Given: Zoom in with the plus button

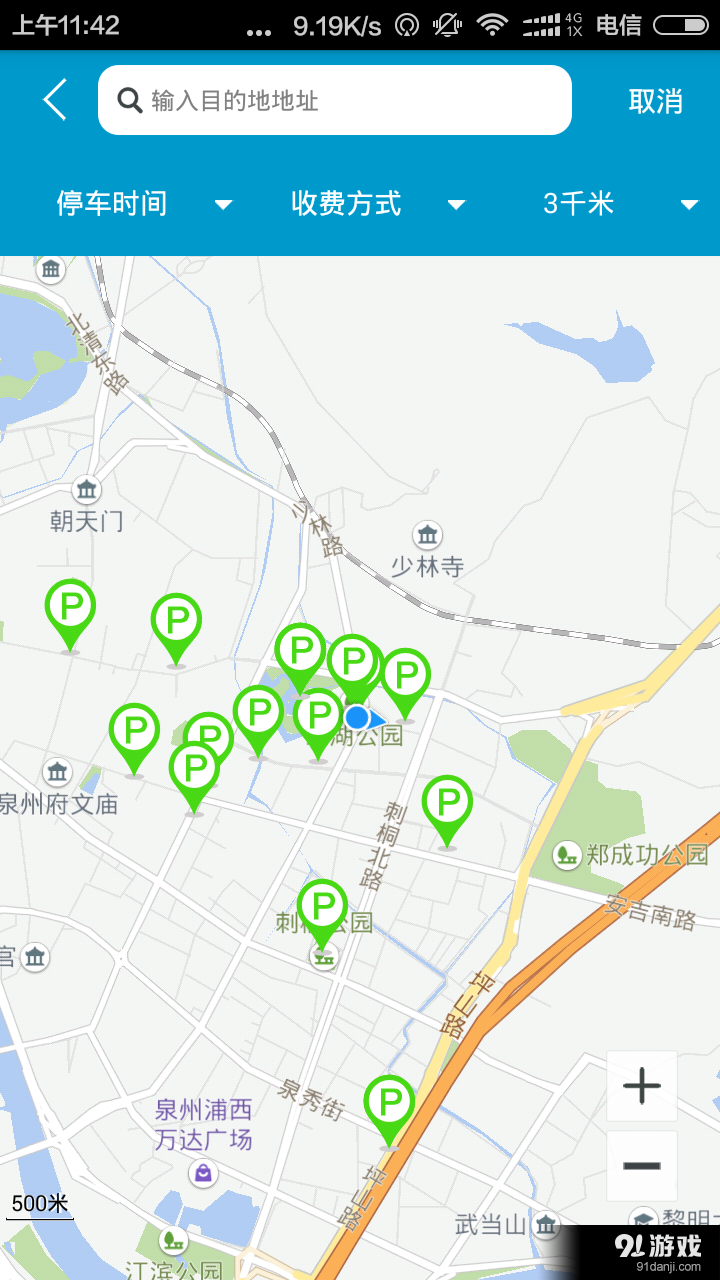Looking at the screenshot, I should (641, 1087).
